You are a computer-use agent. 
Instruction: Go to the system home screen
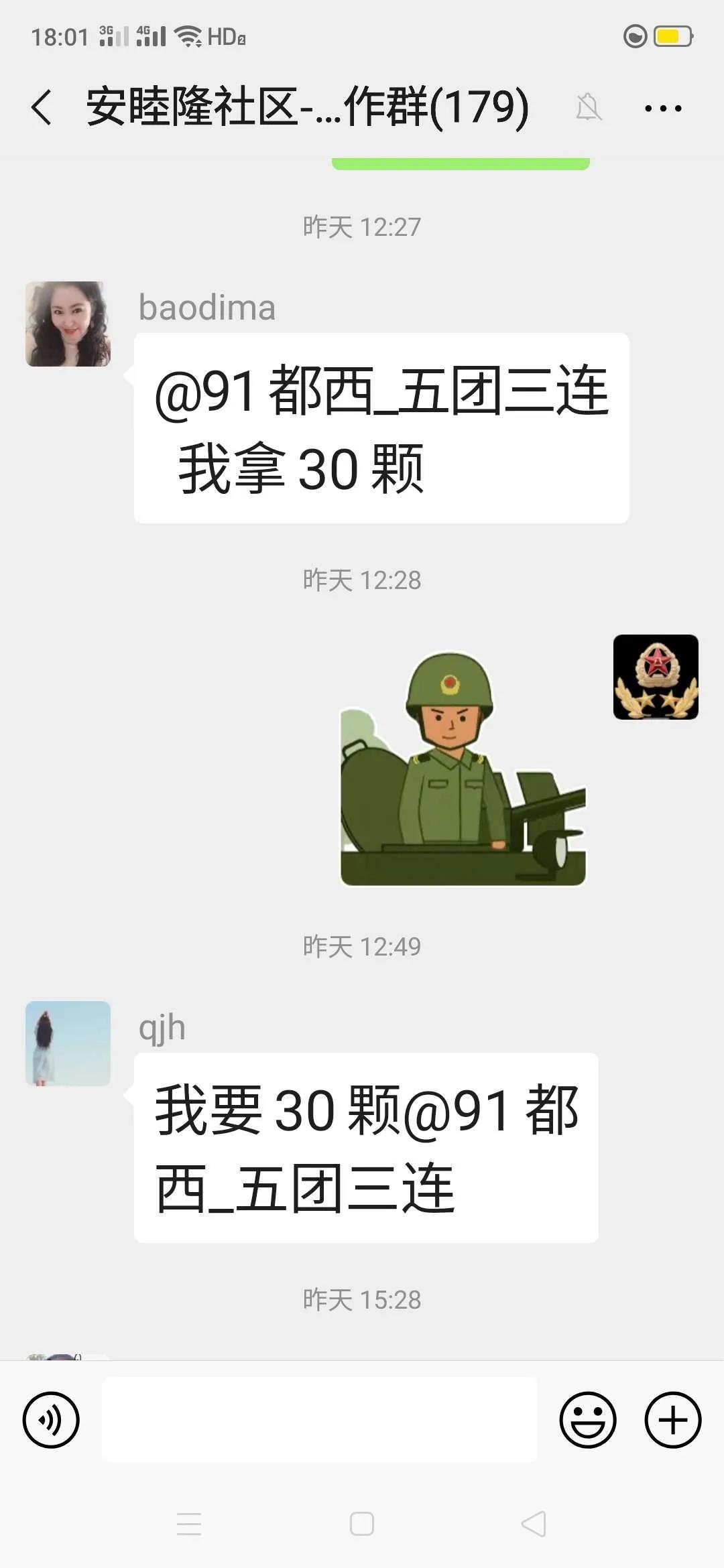click(x=362, y=1524)
